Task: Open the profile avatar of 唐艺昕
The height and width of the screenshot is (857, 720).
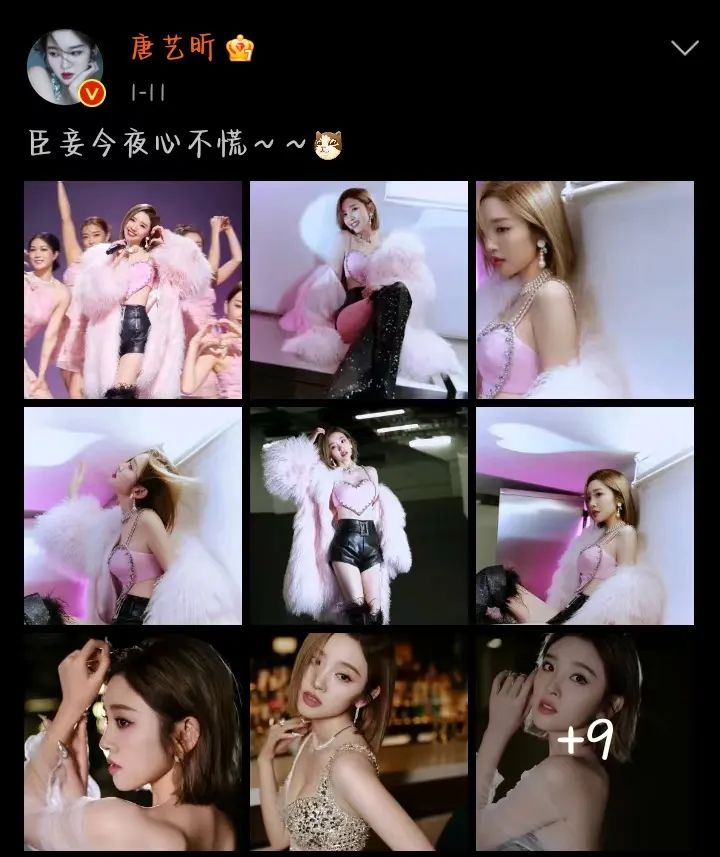Action: click(65, 67)
